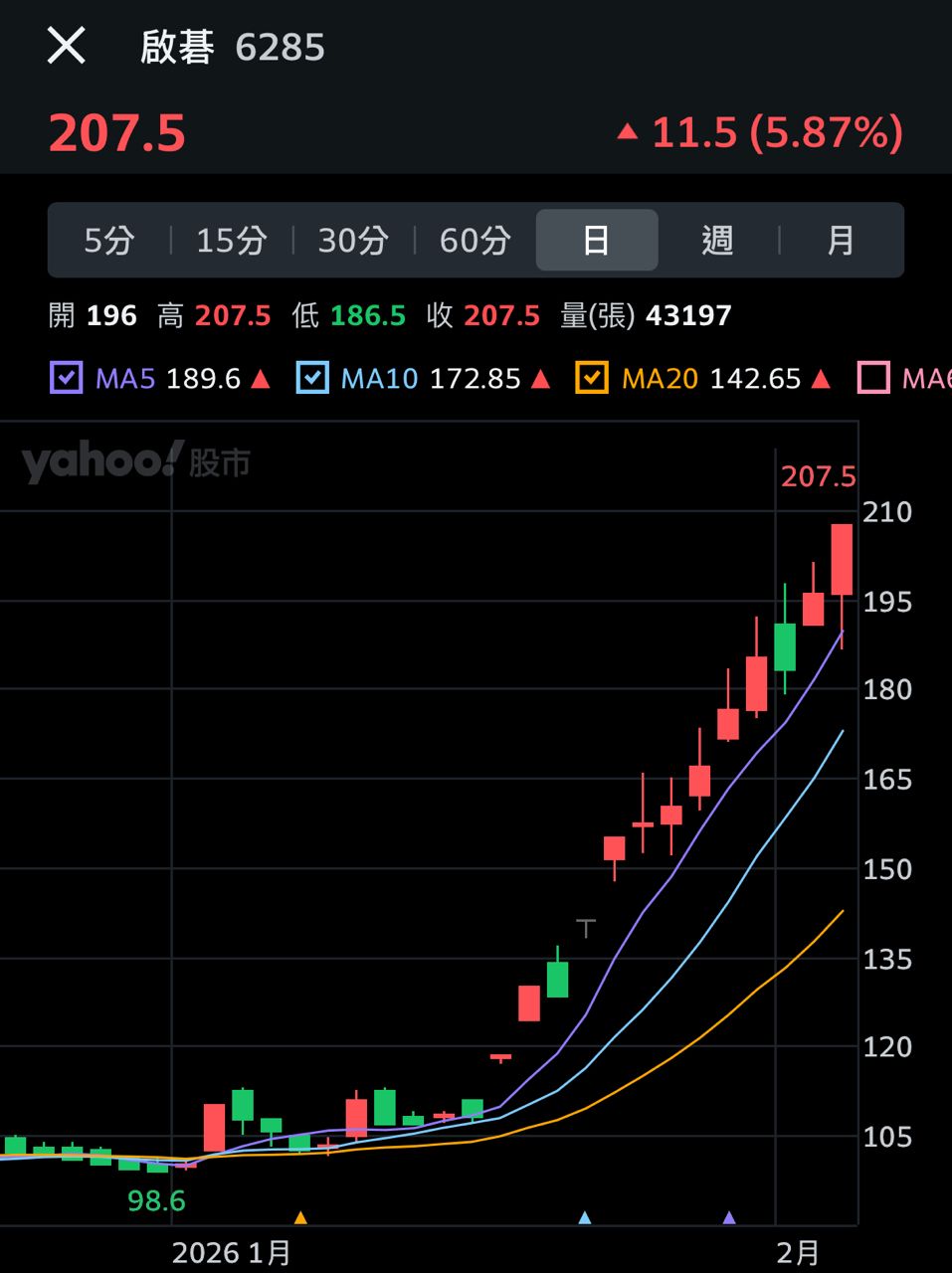Select the 日 daily chart tab

tap(596, 240)
